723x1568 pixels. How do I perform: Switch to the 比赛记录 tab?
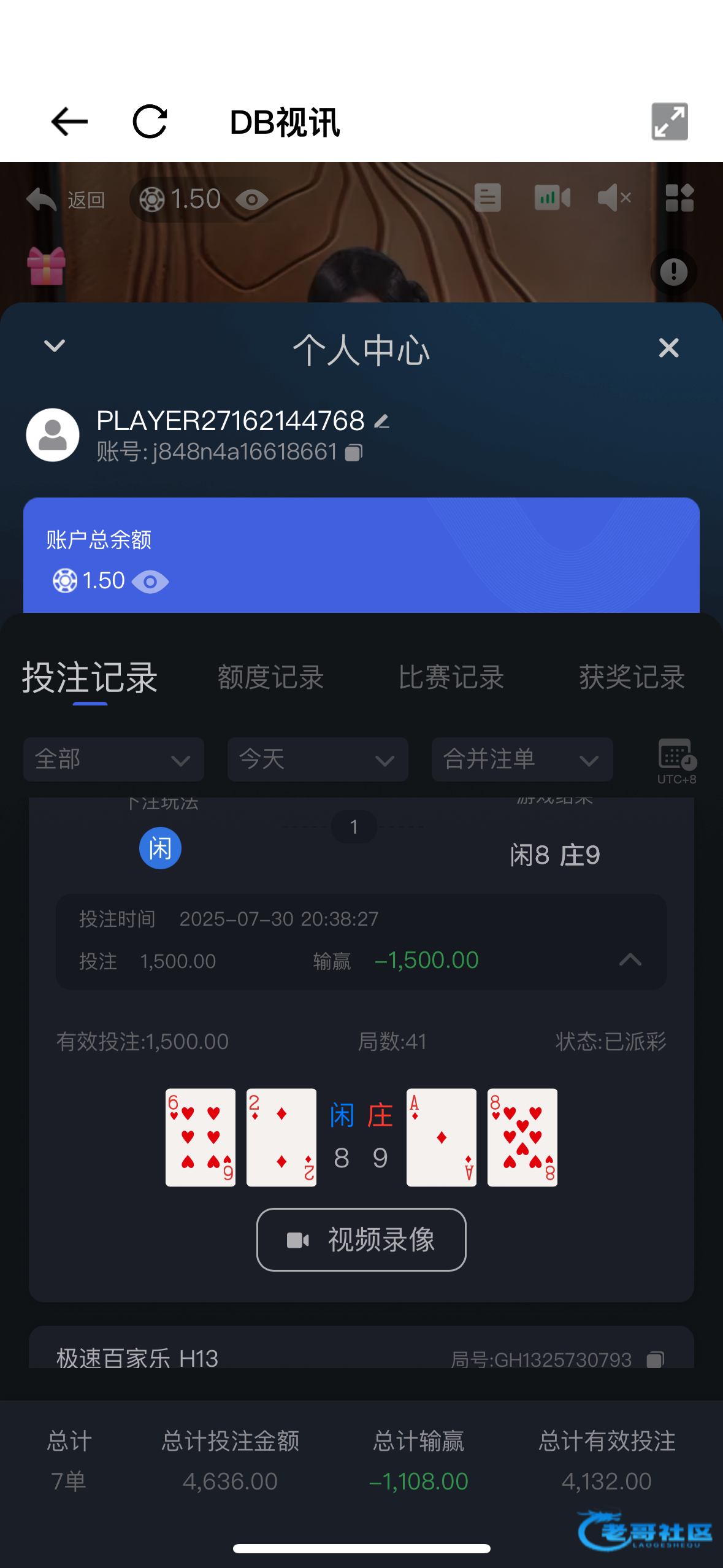451,677
